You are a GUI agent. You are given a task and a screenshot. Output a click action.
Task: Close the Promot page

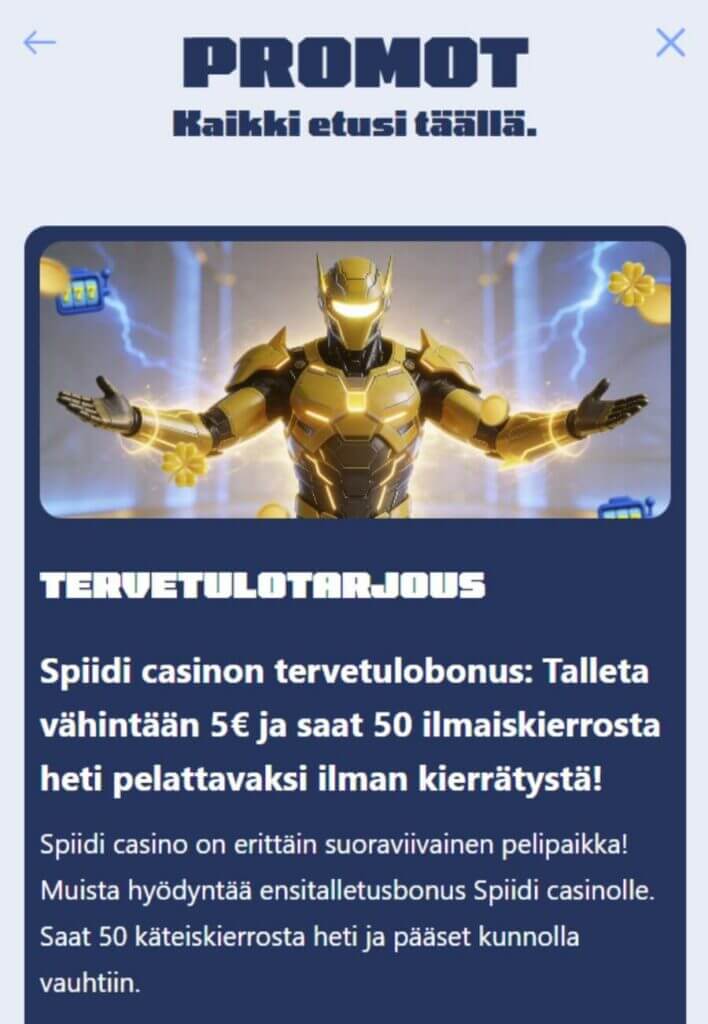click(670, 42)
